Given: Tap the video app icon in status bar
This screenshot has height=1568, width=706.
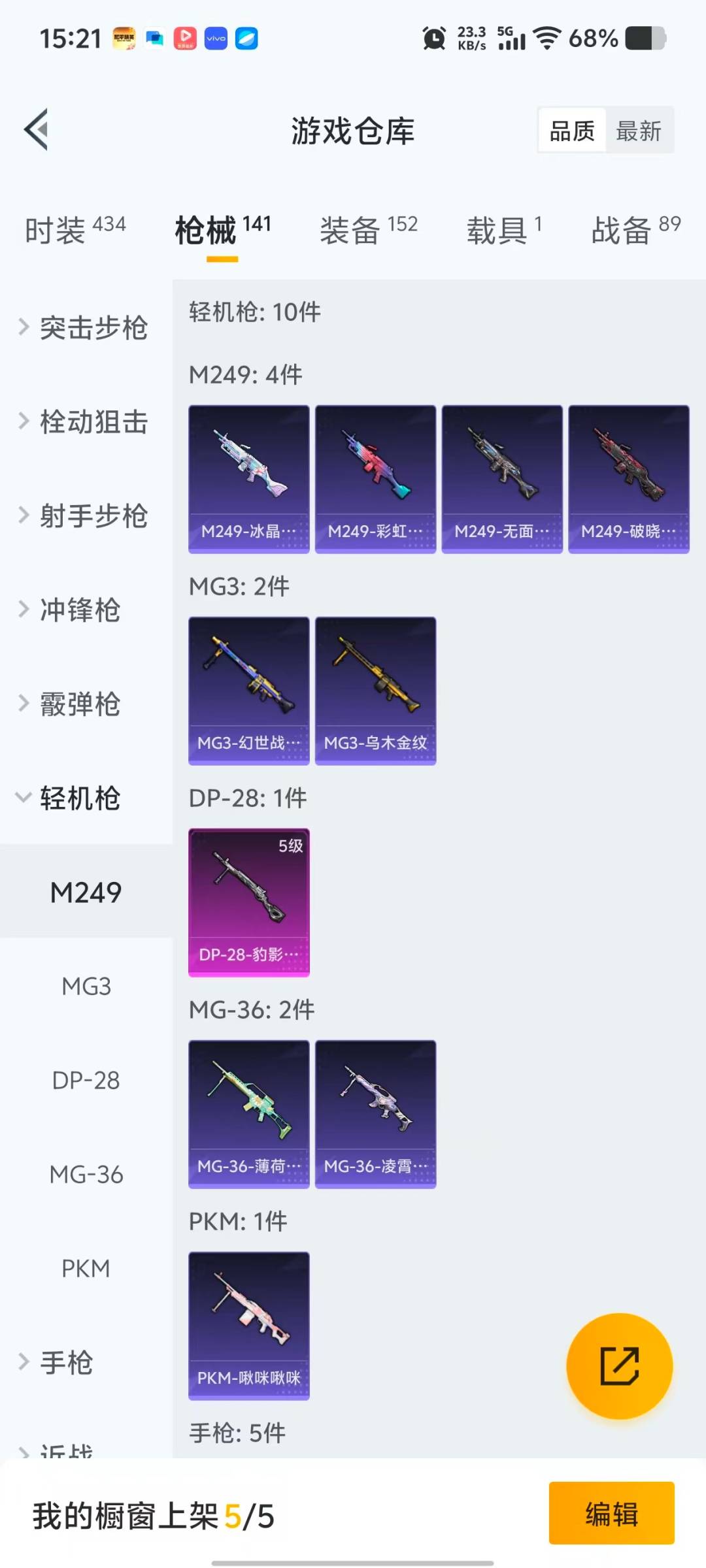Looking at the screenshot, I should point(185,39).
